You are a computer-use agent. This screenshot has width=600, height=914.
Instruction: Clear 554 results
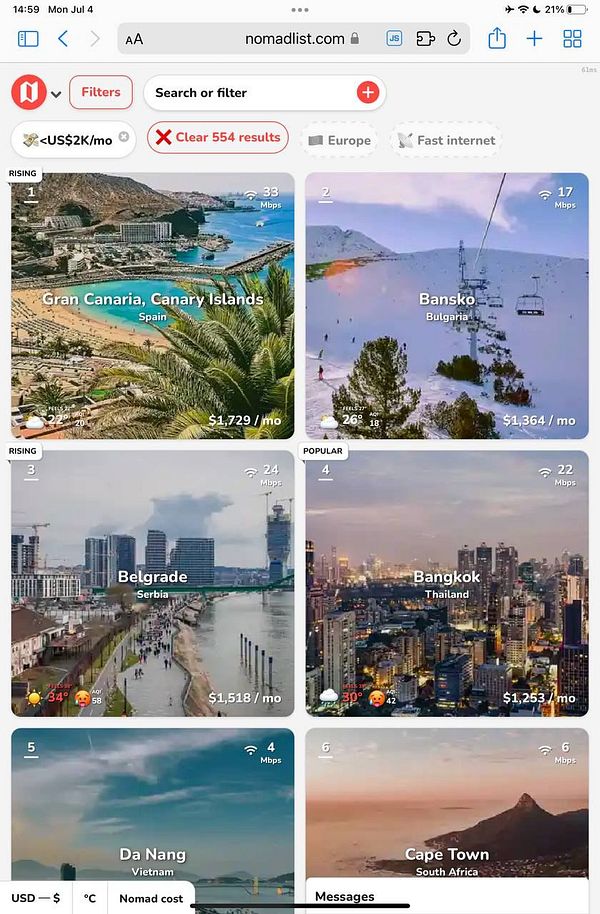coord(218,138)
